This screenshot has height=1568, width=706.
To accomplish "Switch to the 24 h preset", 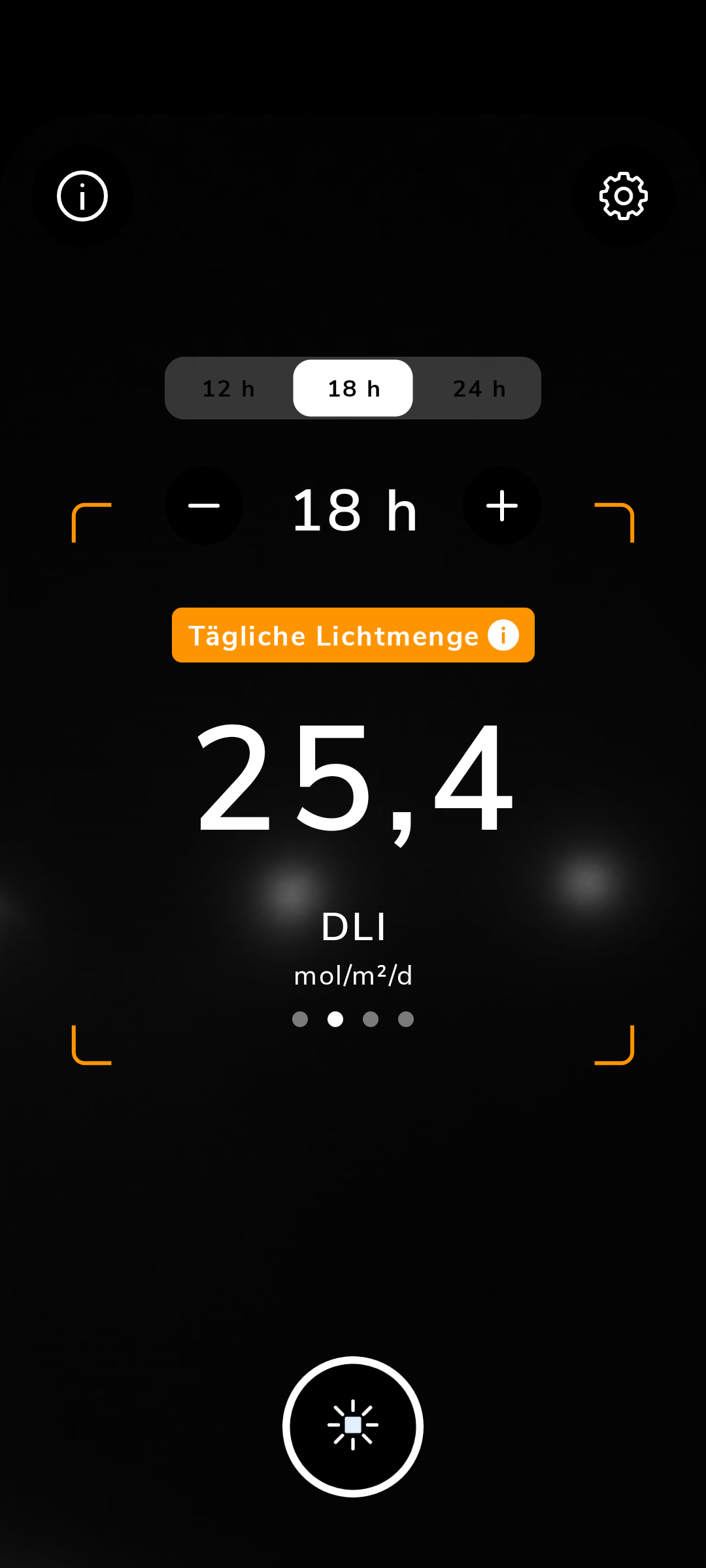I will (479, 389).
